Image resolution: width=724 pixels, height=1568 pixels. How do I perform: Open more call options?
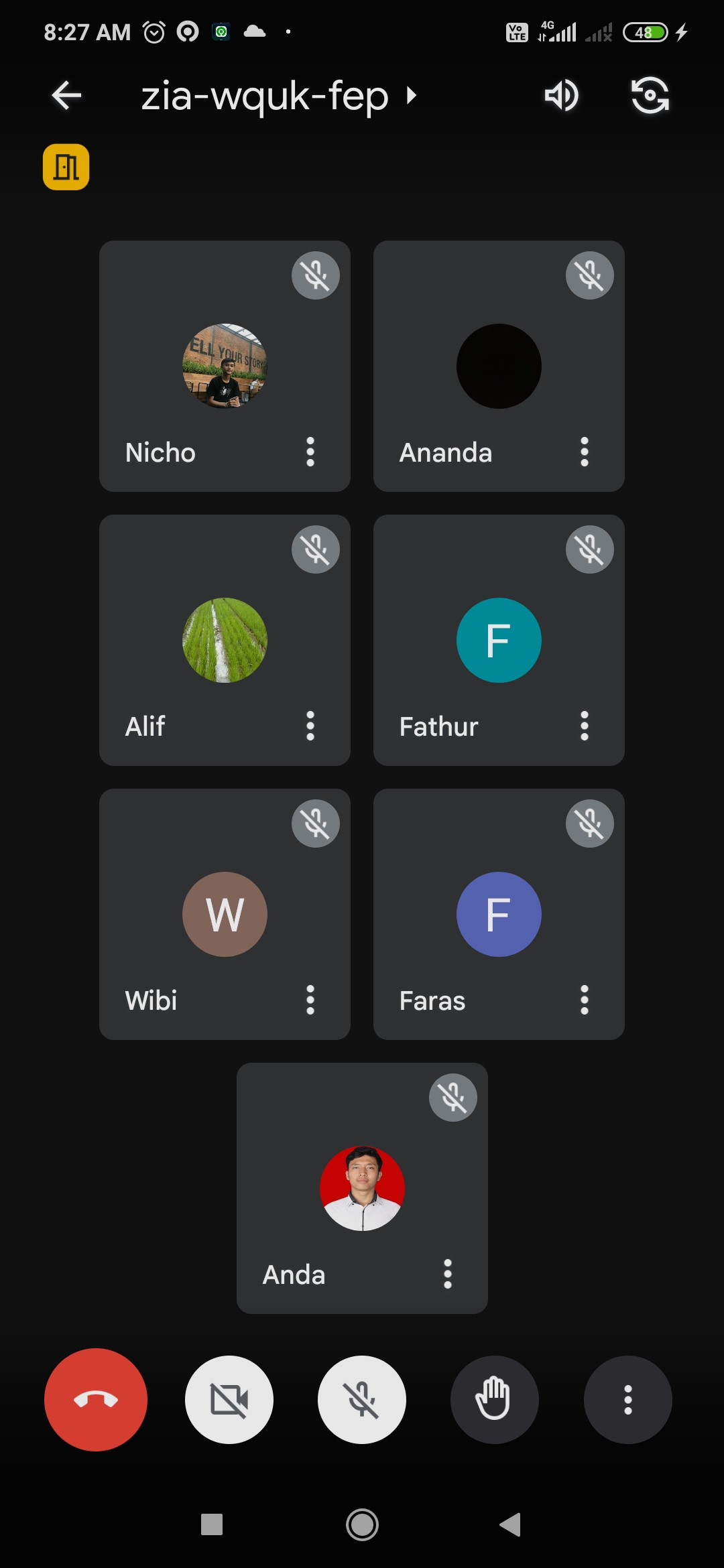pos(627,1399)
